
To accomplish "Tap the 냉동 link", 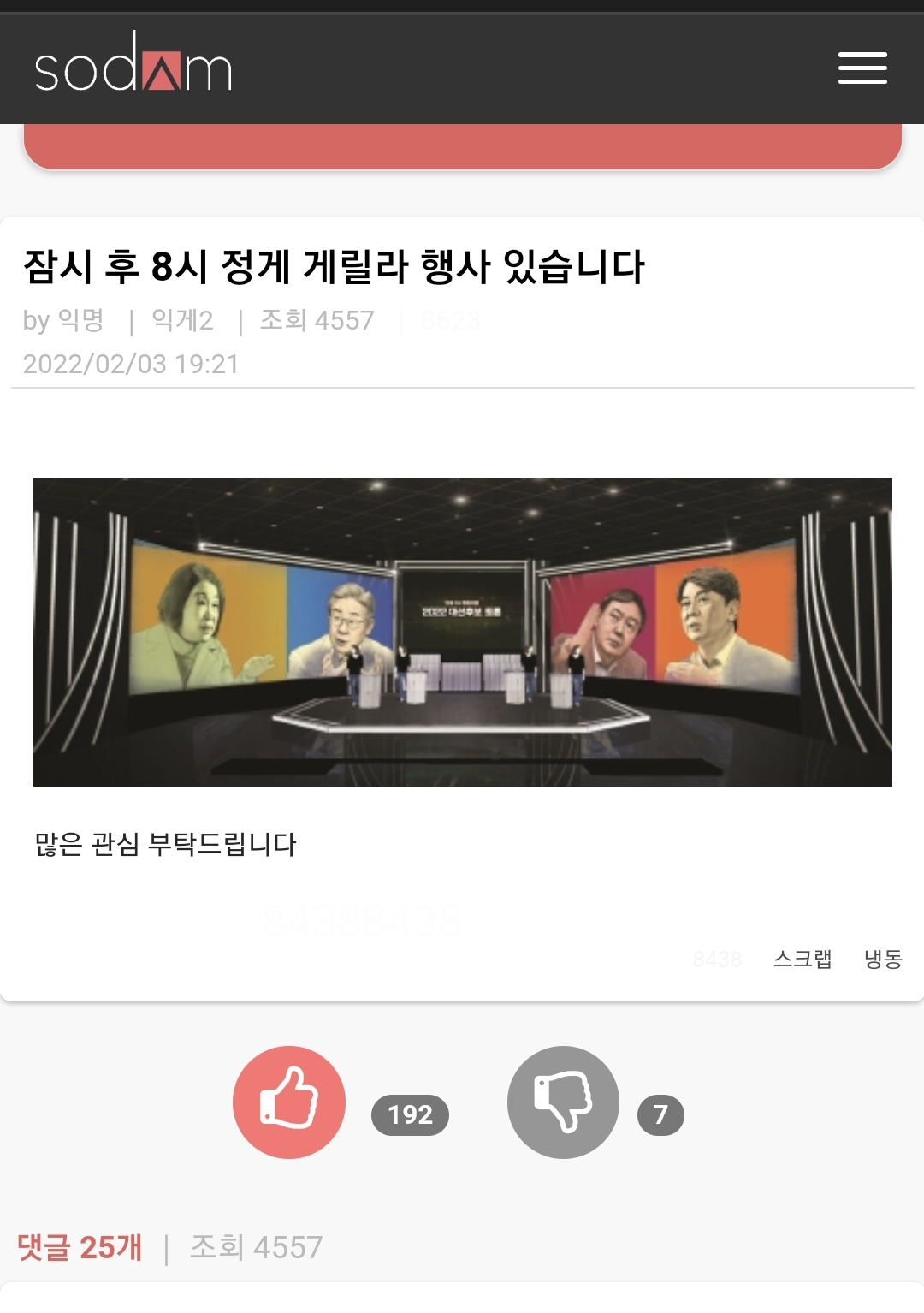I will click(883, 959).
